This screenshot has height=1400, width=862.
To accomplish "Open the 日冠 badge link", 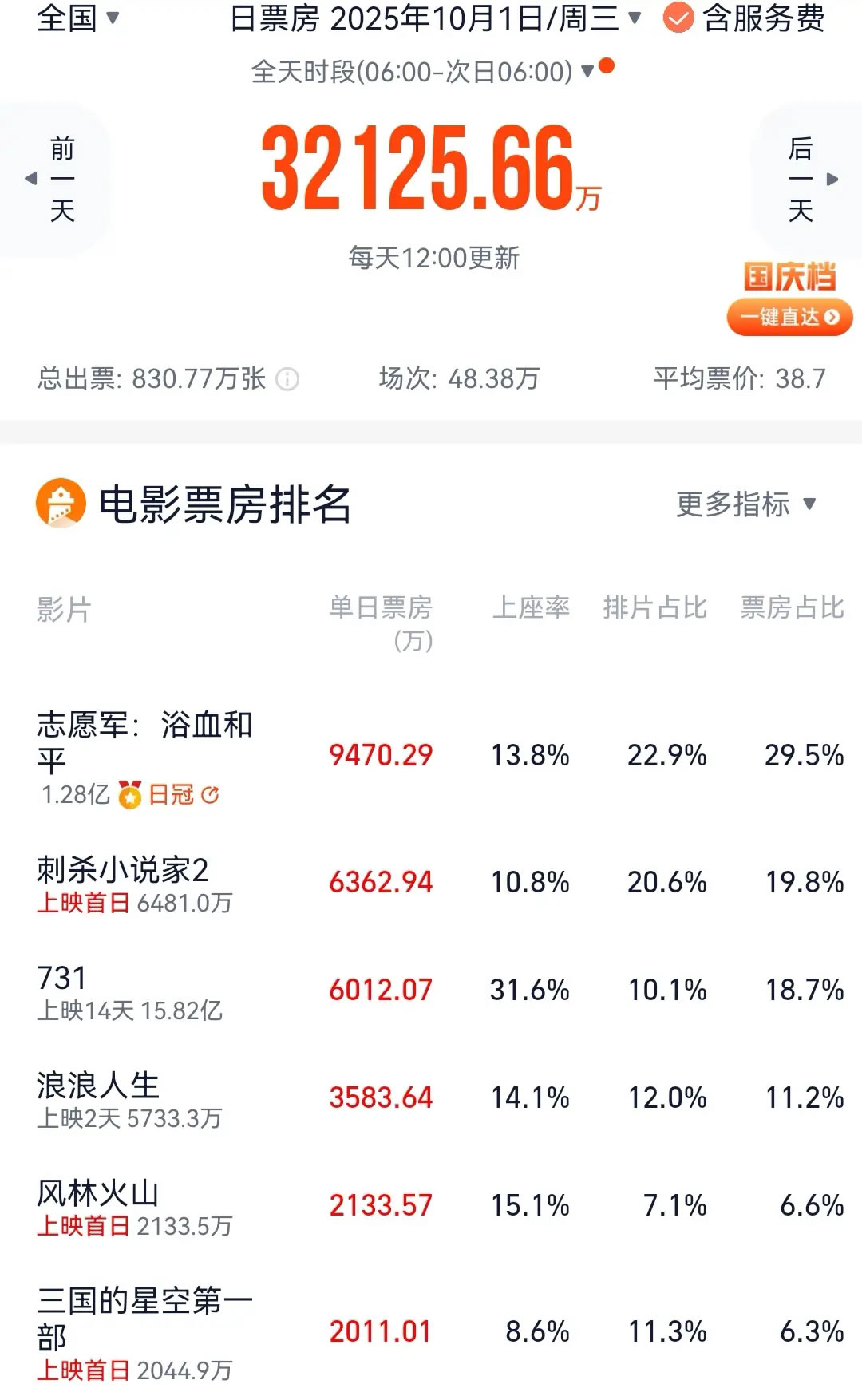I will [x=182, y=795].
